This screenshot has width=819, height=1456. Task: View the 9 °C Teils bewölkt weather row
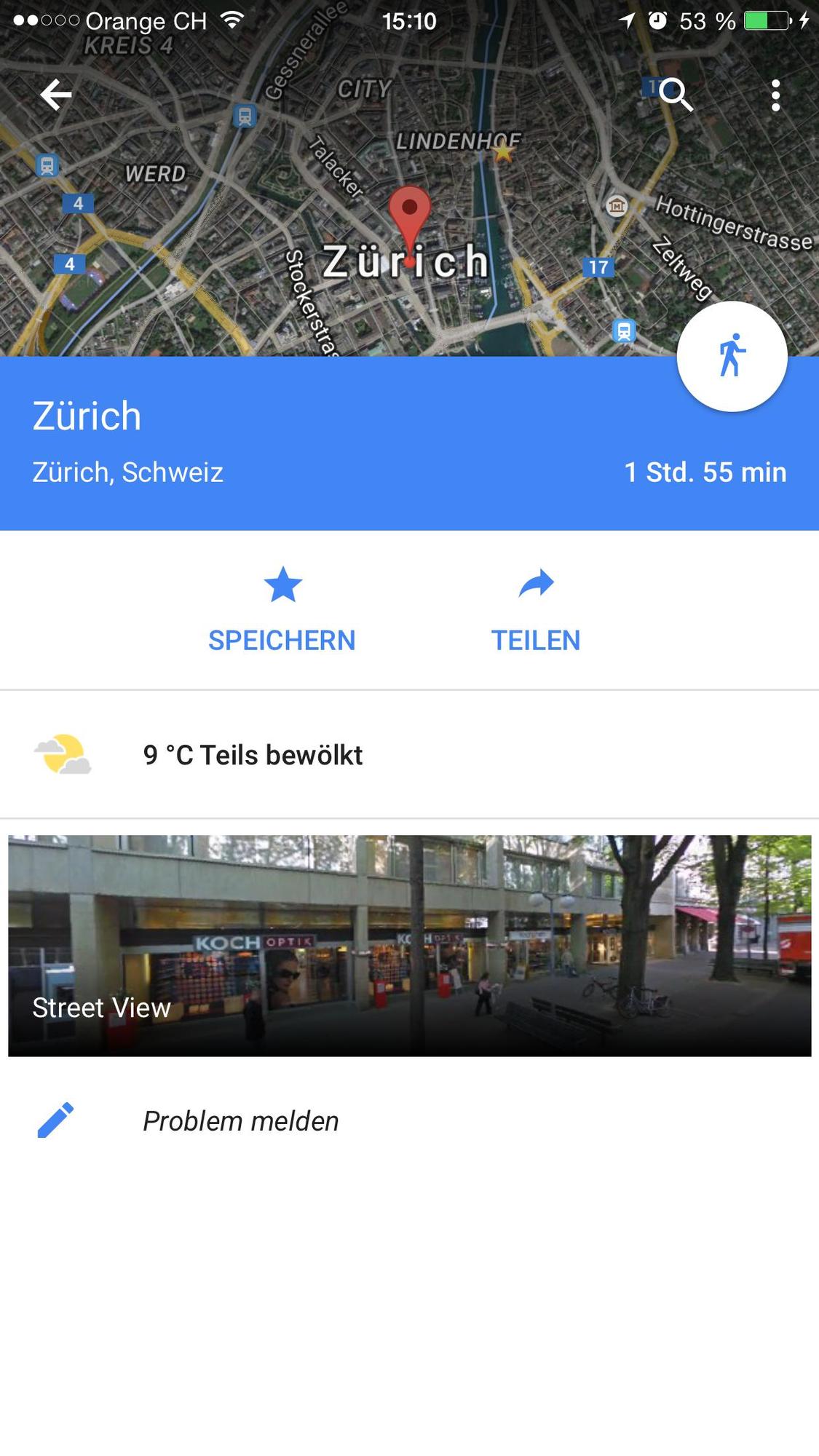coord(409,754)
